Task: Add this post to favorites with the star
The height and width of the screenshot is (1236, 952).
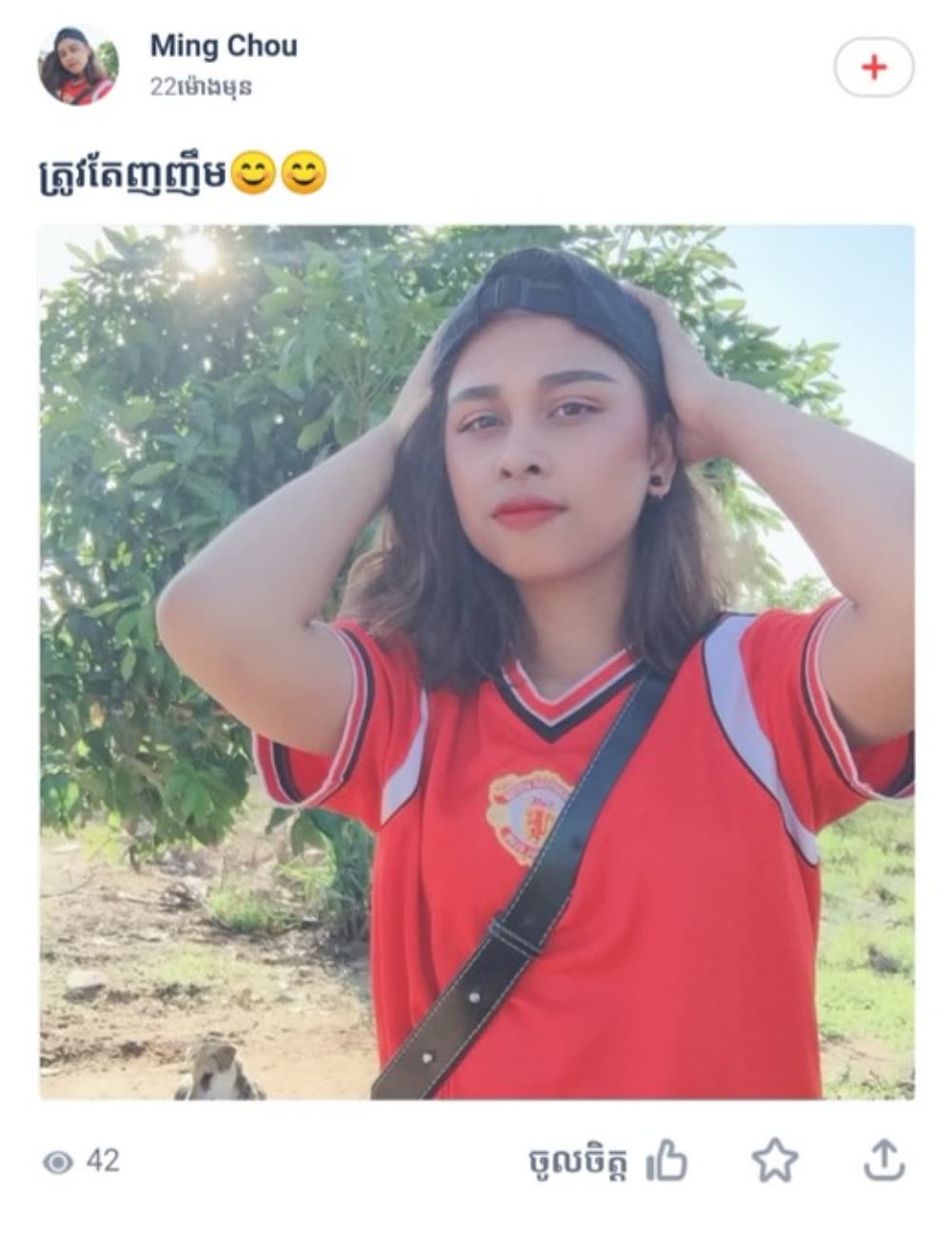Action: (x=775, y=1162)
